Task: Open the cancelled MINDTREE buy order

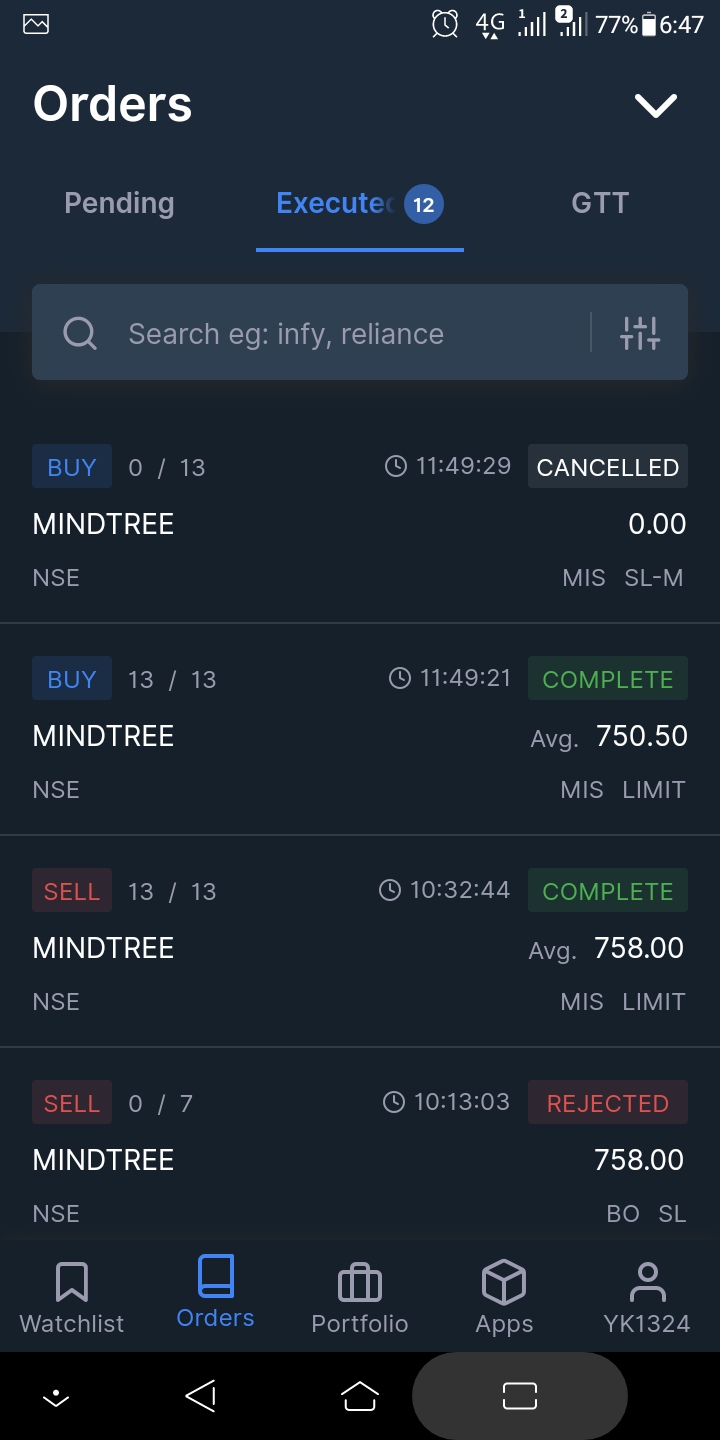Action: click(x=359, y=522)
